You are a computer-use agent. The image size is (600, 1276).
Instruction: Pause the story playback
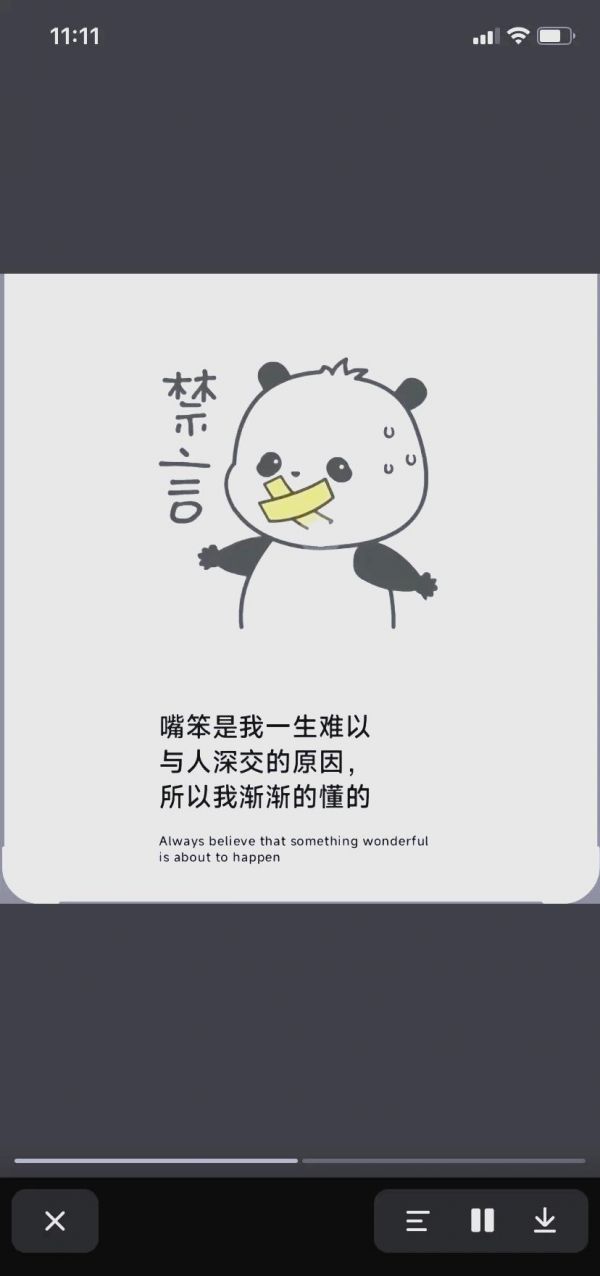pyautogui.click(x=482, y=1221)
